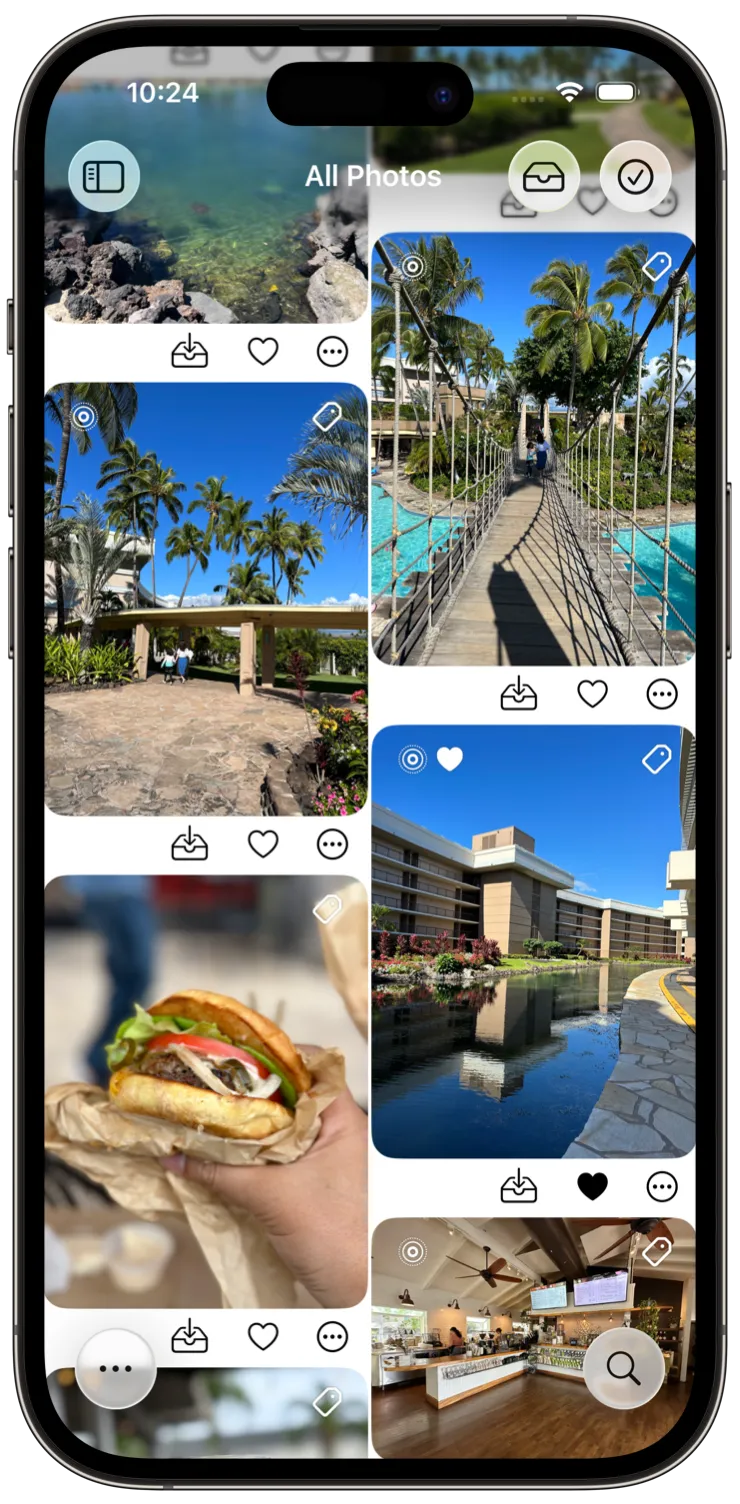This screenshot has height=1504, width=740.
Task: Open the floating search button
Action: (x=623, y=1368)
